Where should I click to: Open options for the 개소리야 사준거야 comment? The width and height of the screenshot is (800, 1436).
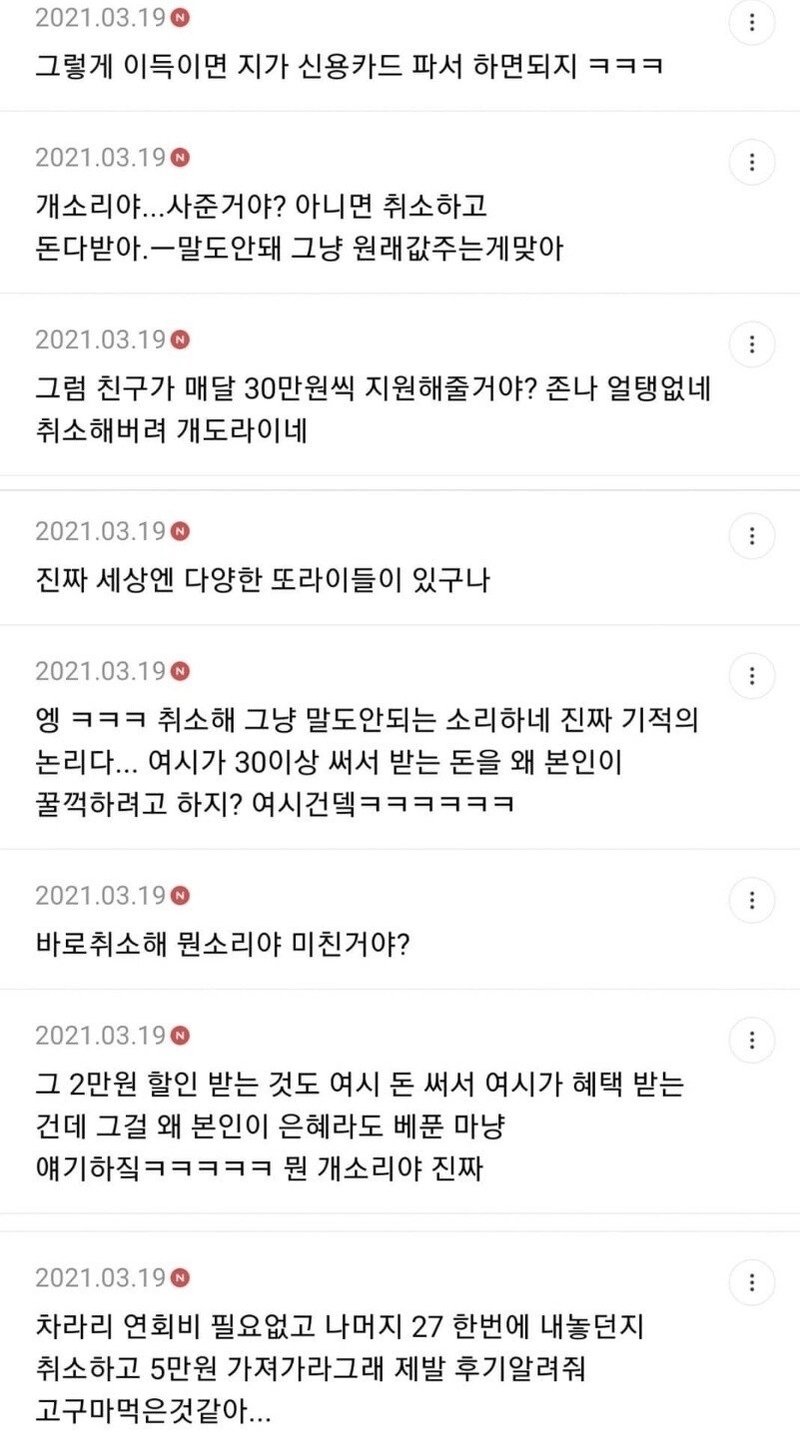click(x=752, y=161)
